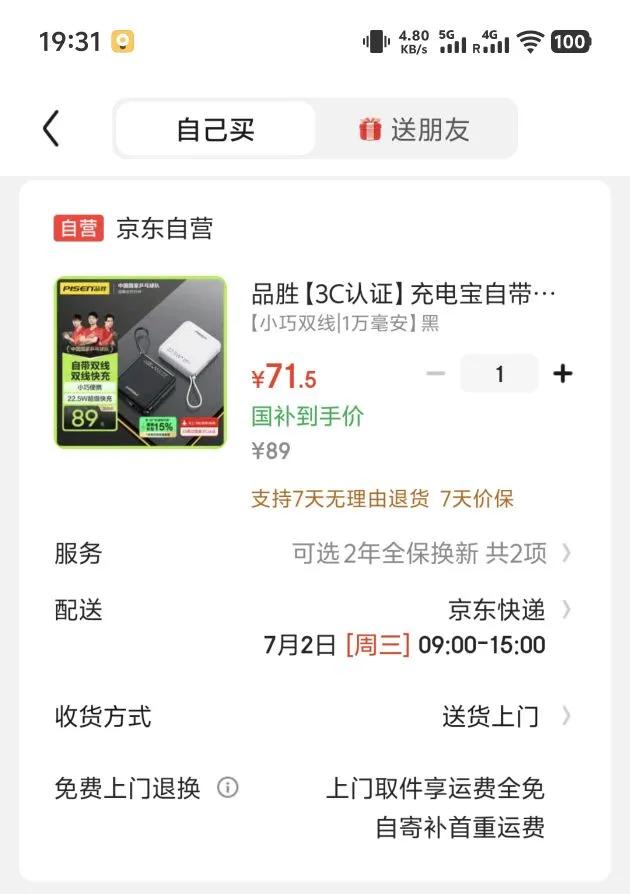Switch to the 送朋友 tab
Image resolution: width=630 pixels, height=894 pixels.
click(x=414, y=129)
